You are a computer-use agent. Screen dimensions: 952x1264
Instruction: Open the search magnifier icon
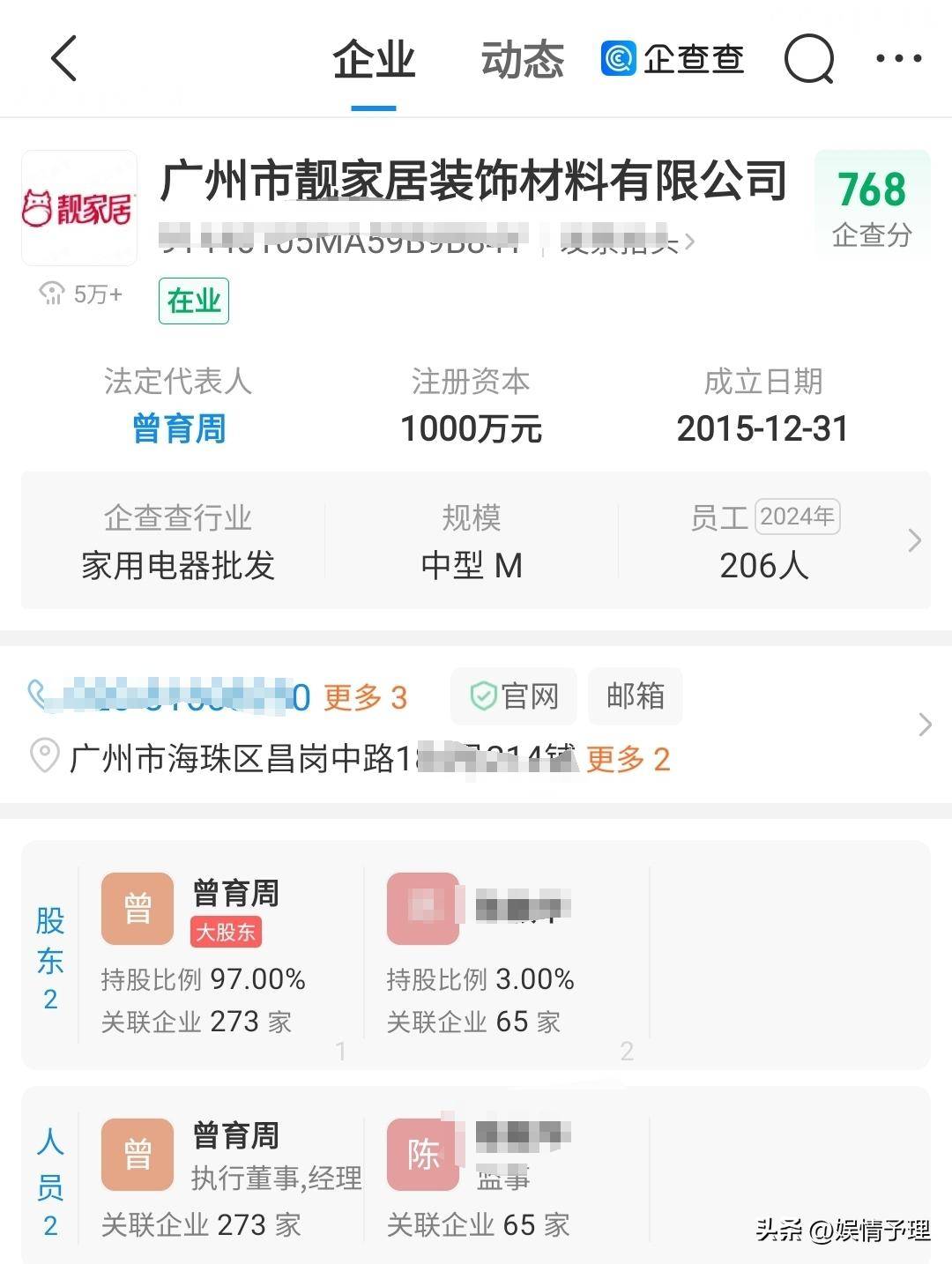point(808,59)
